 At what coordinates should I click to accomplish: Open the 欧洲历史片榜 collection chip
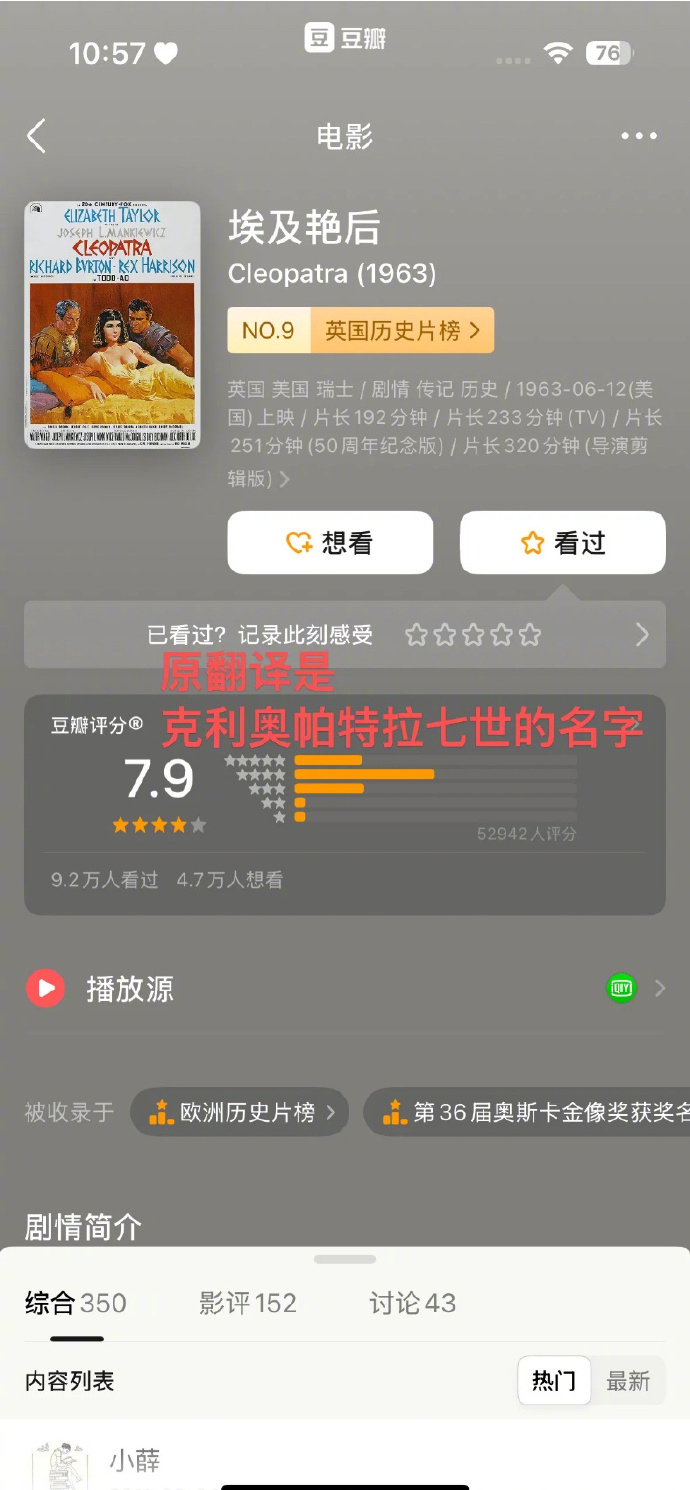[240, 1112]
